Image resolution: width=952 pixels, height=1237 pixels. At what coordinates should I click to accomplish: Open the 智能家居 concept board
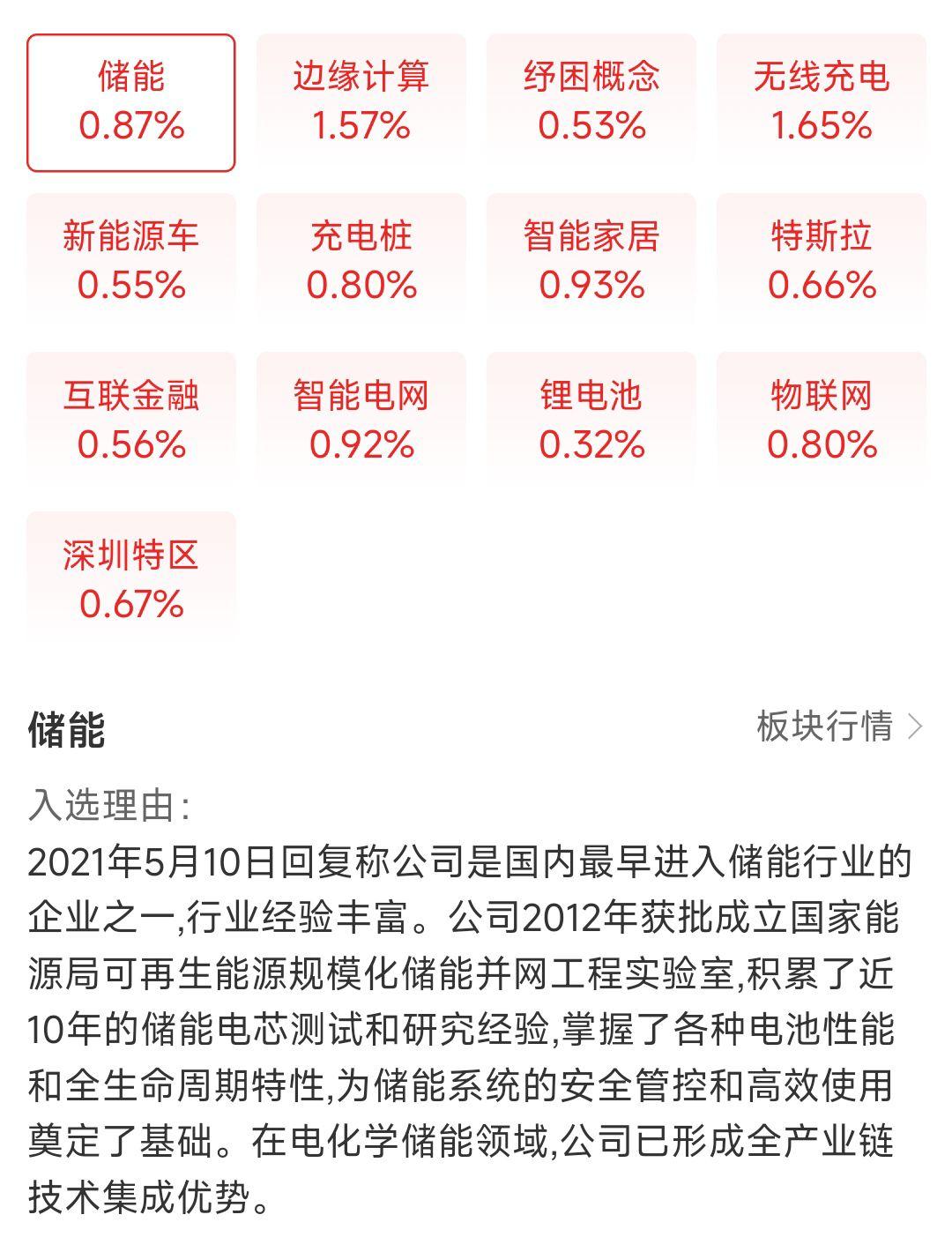click(591, 256)
